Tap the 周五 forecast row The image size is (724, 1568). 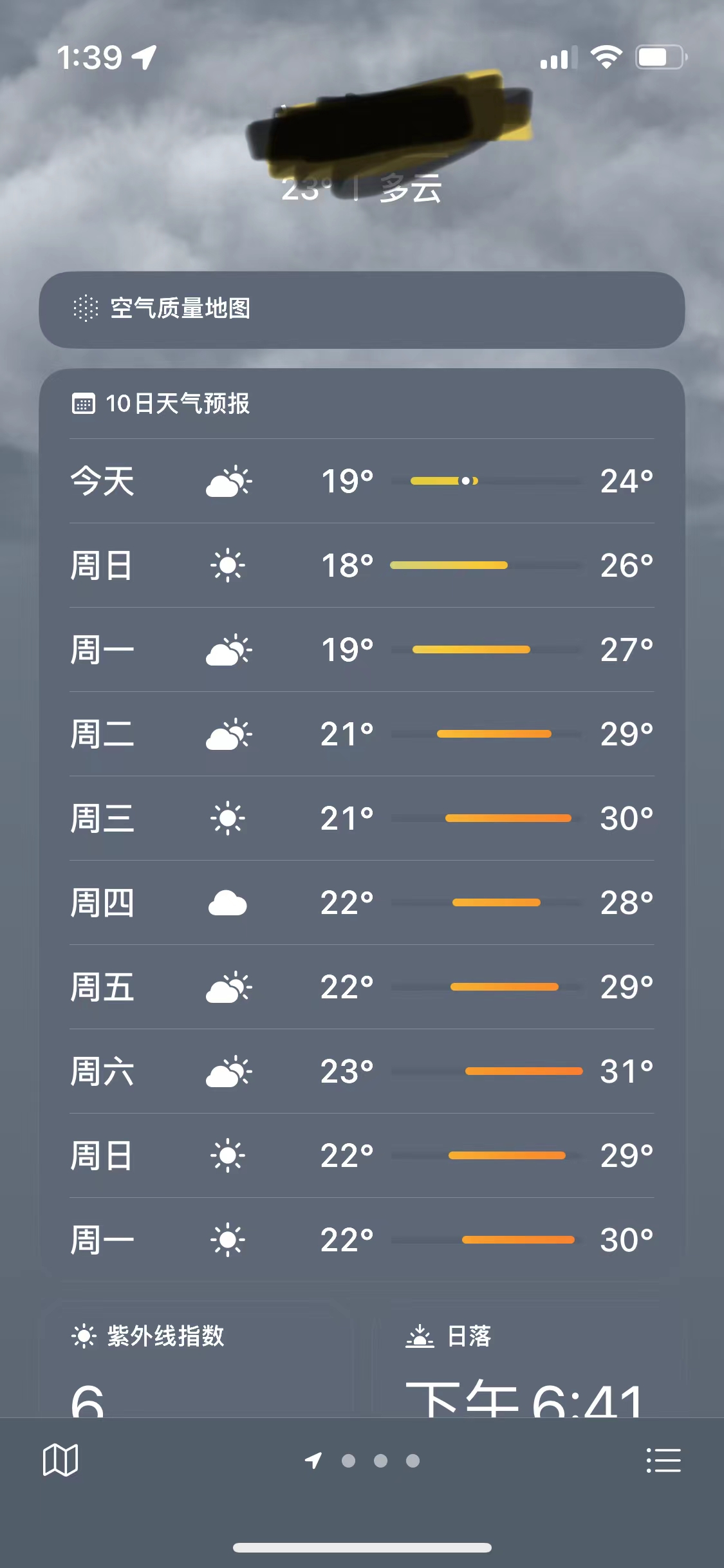(362, 987)
